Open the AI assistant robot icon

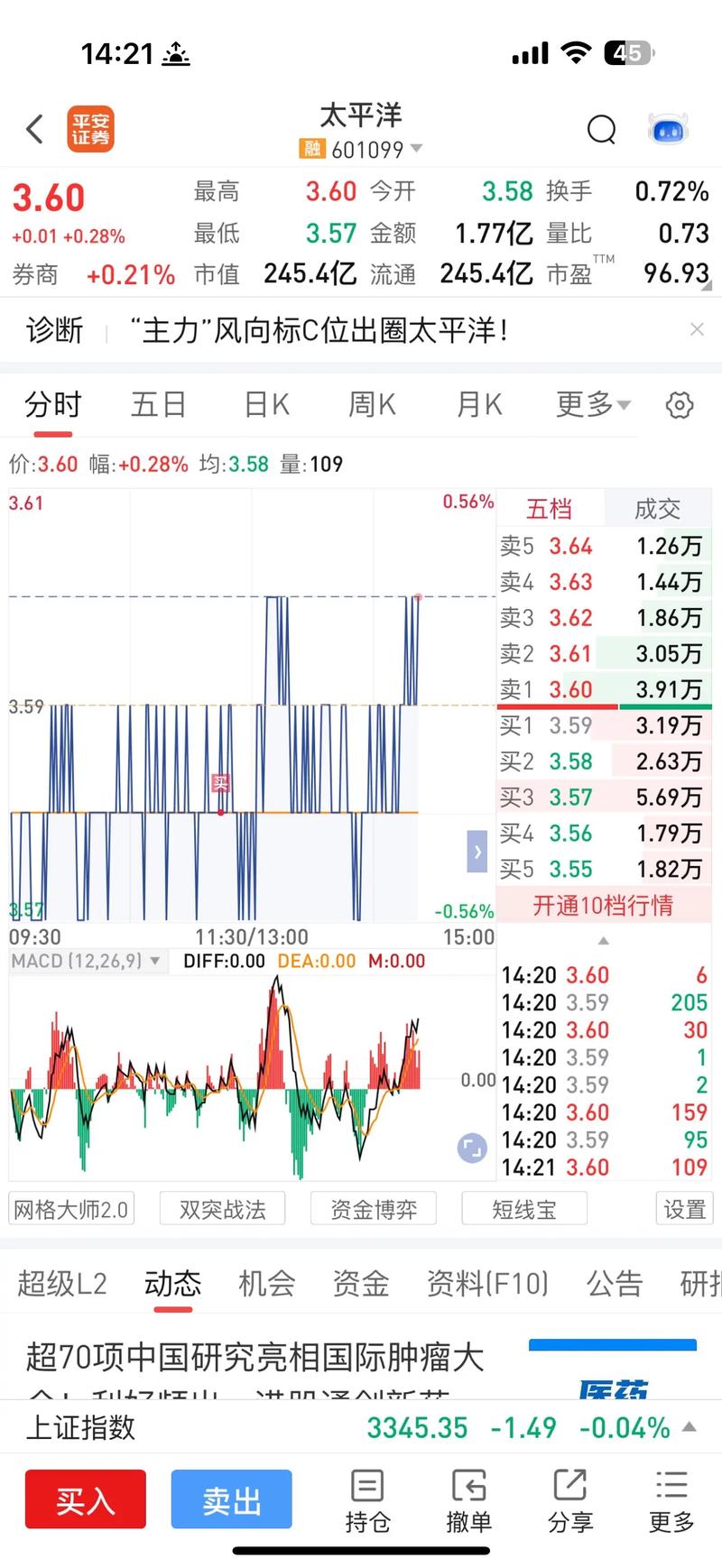(x=668, y=129)
